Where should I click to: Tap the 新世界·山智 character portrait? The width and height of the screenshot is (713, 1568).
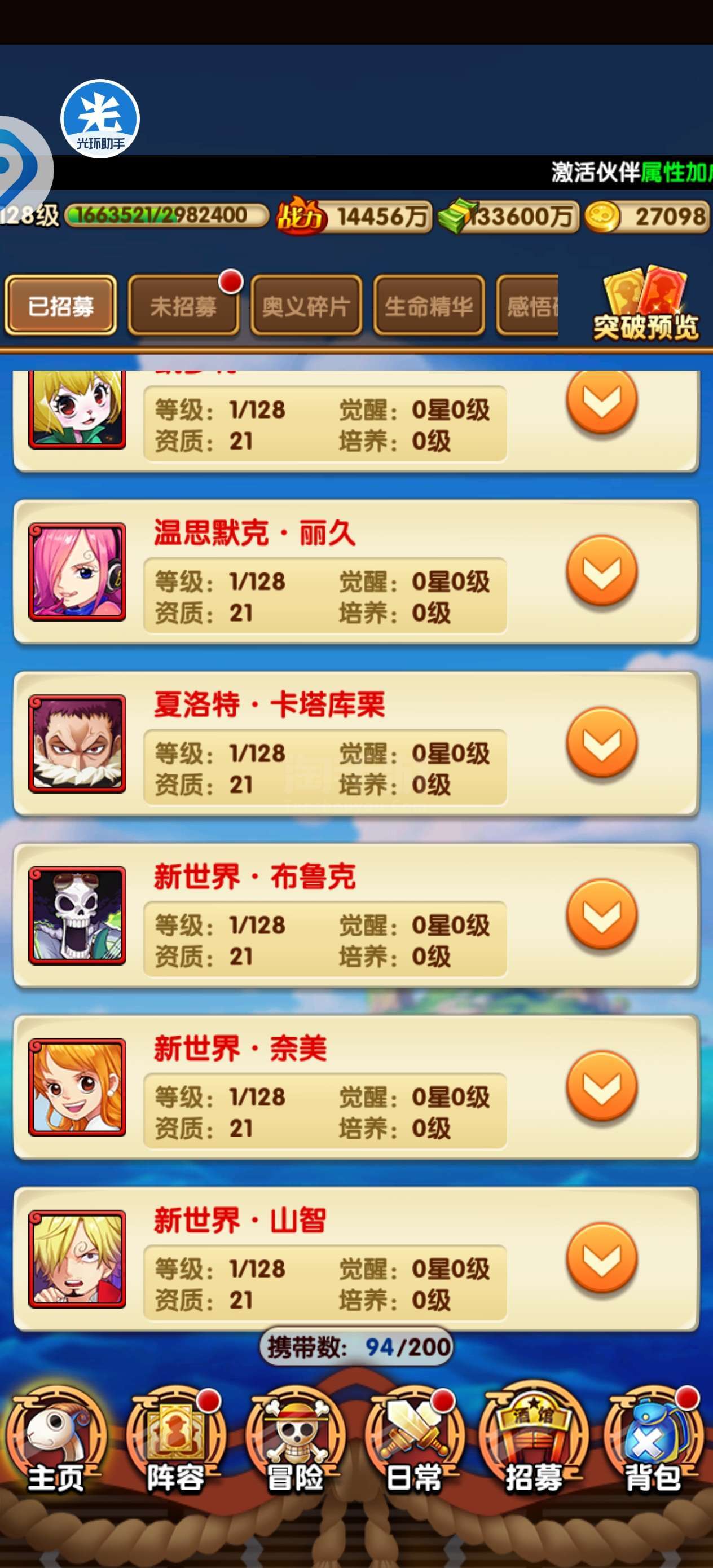tap(77, 1259)
